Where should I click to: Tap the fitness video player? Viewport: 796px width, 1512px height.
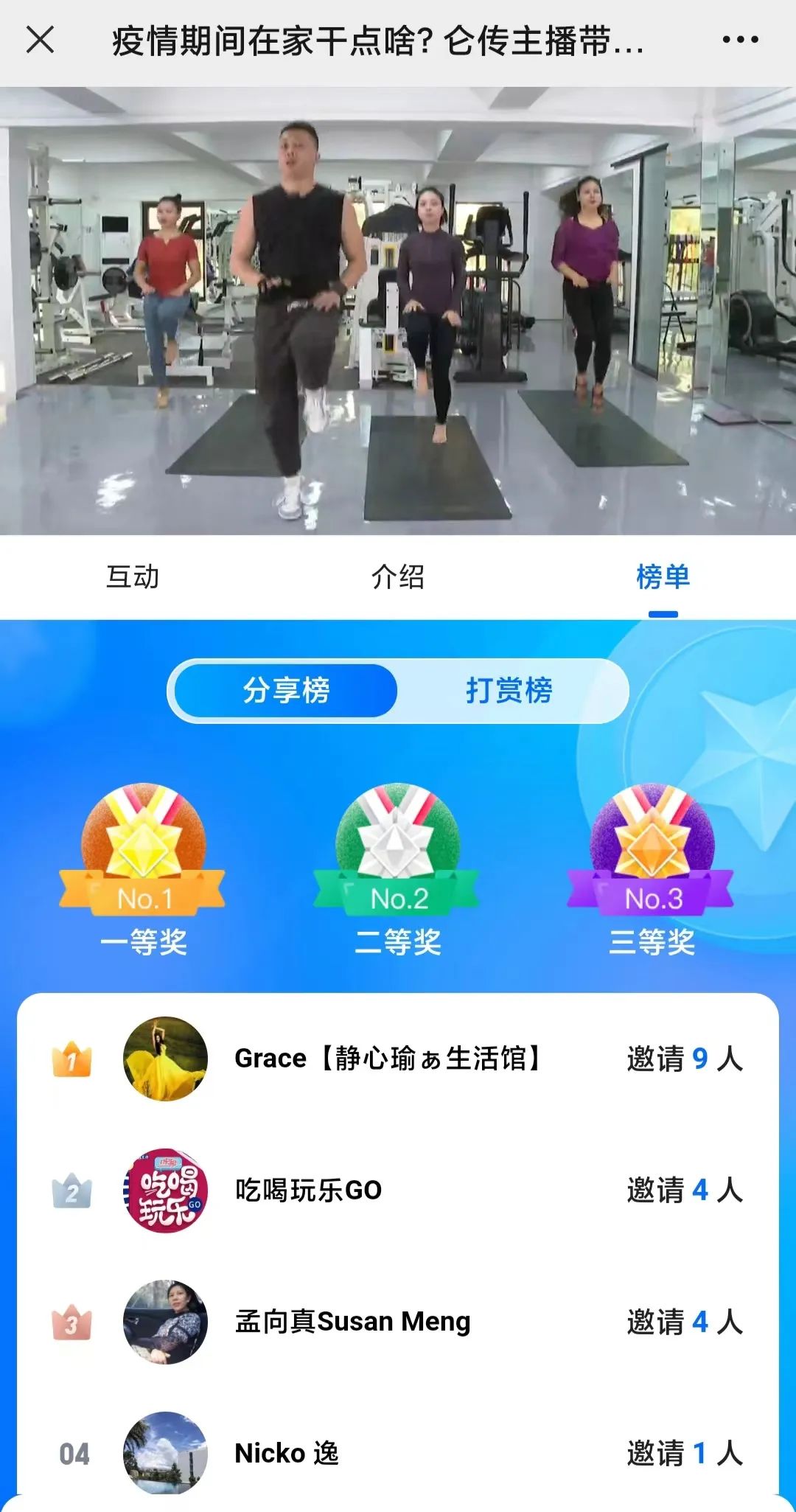[398, 311]
